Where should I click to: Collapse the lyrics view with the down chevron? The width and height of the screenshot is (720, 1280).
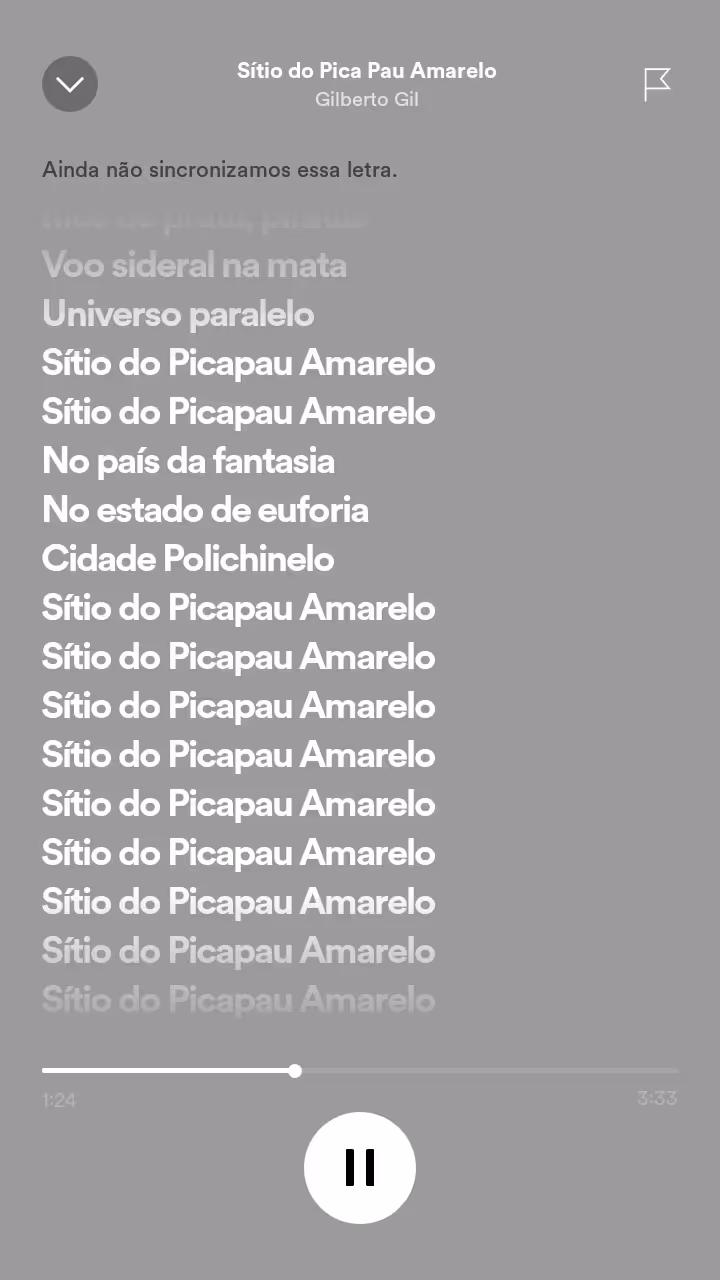[x=70, y=84]
